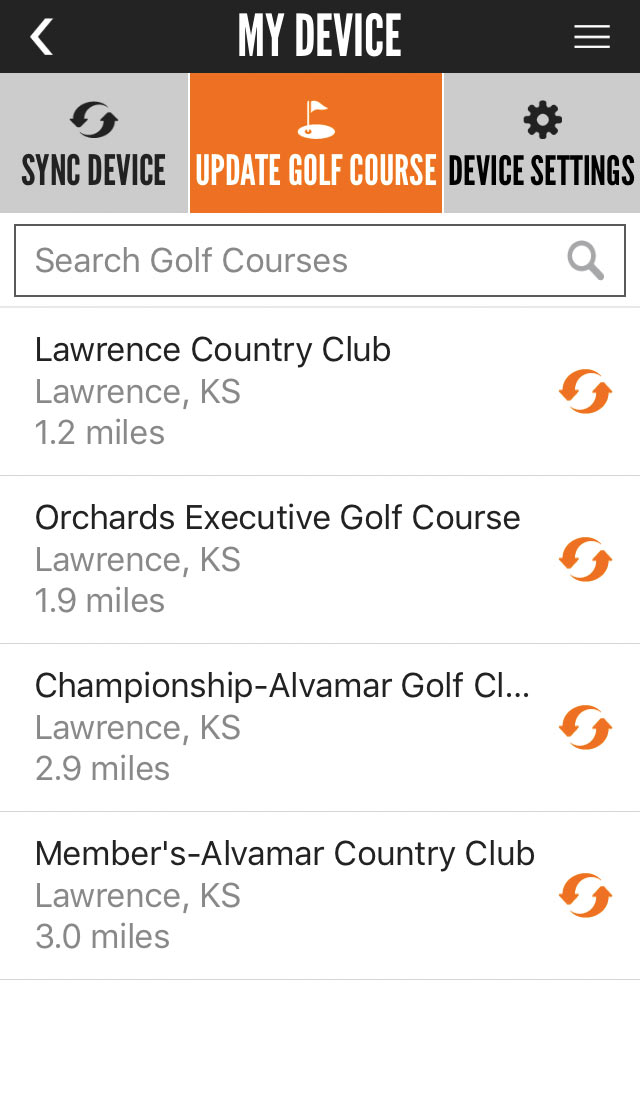The height and width of the screenshot is (1096, 640).
Task: Sync the Lawrence Country Club course
Action: [585, 391]
